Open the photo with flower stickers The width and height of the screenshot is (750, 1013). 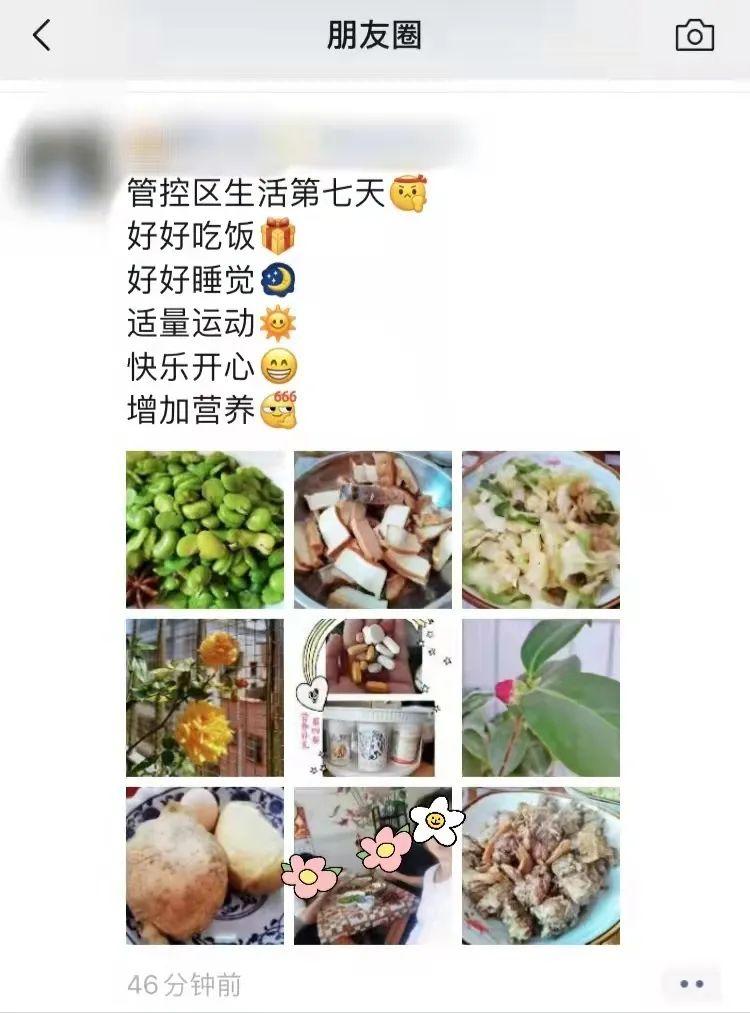(x=373, y=865)
